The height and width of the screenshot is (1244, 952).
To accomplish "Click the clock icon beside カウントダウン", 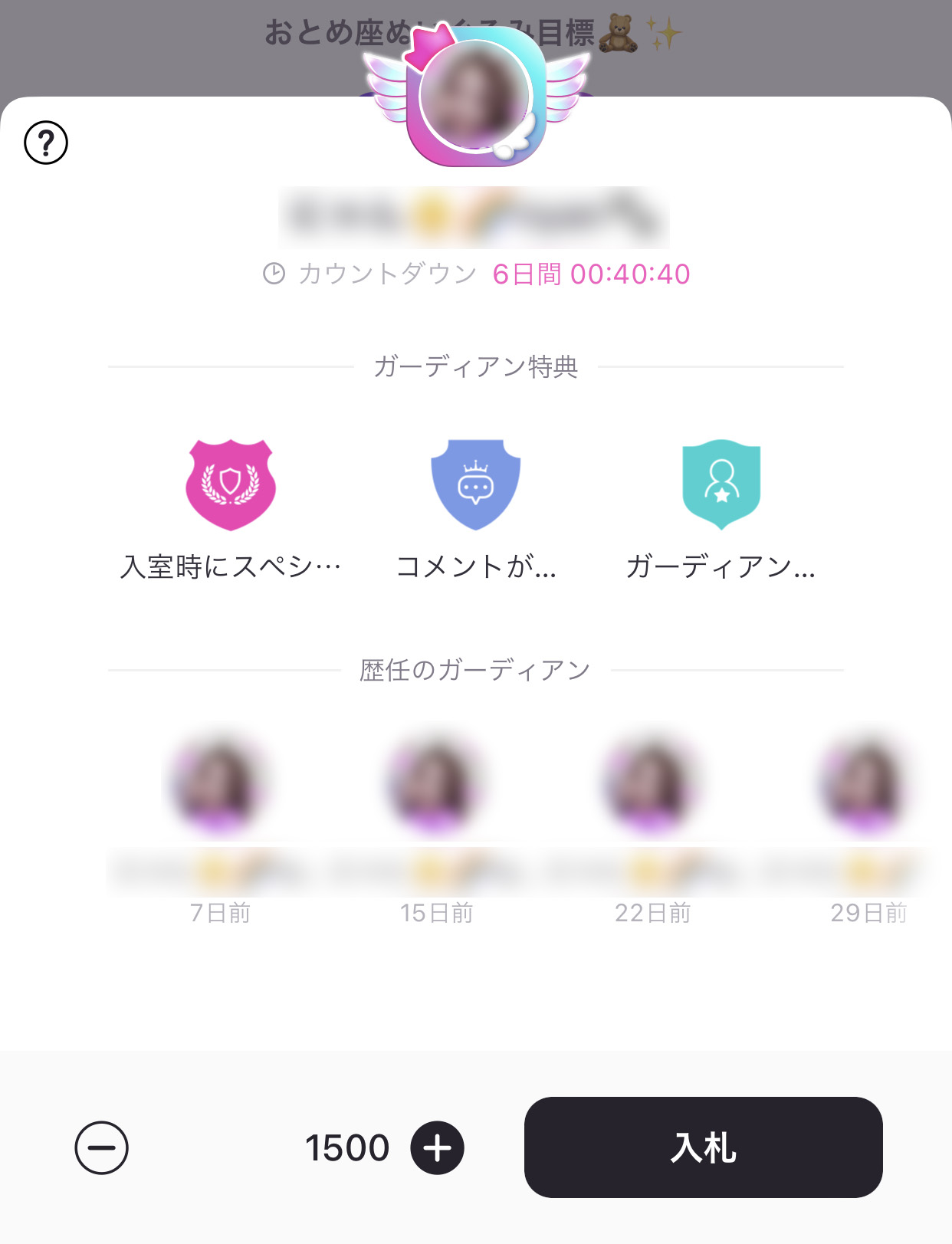I will [274, 272].
